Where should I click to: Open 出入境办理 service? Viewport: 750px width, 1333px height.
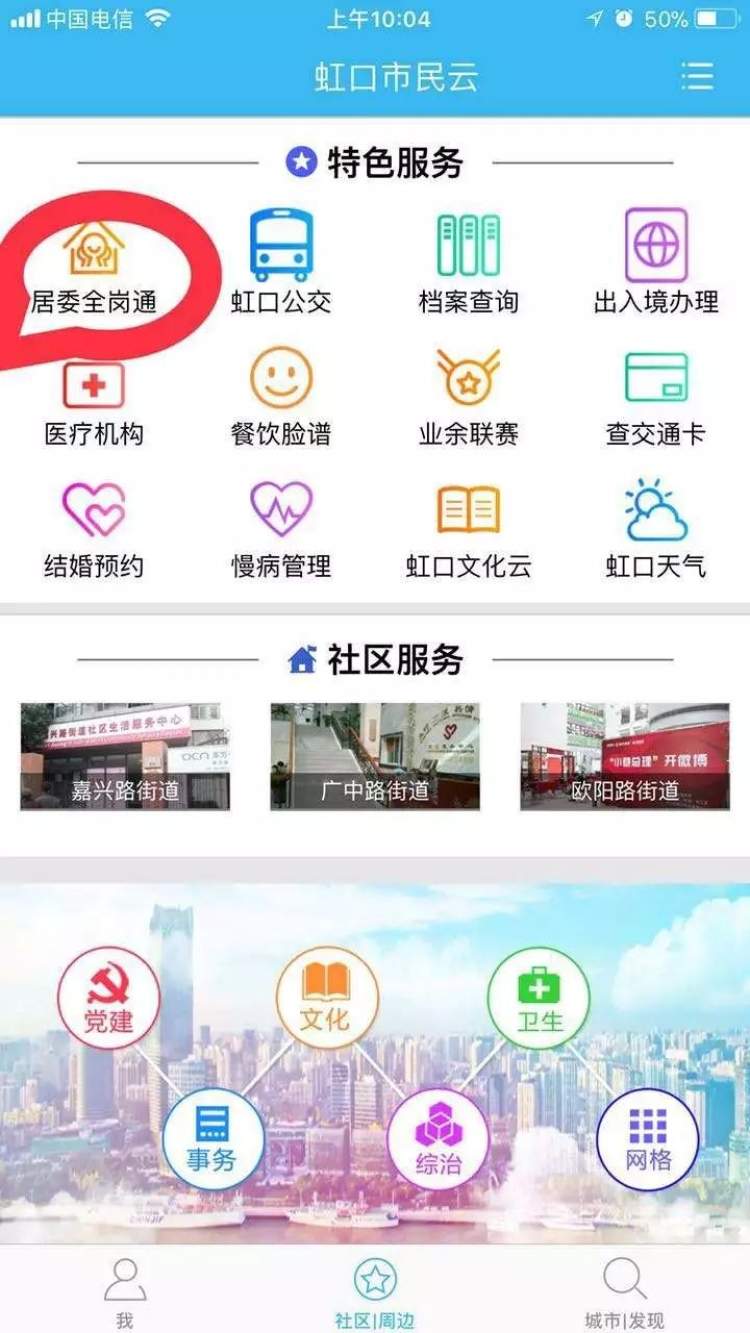656,262
